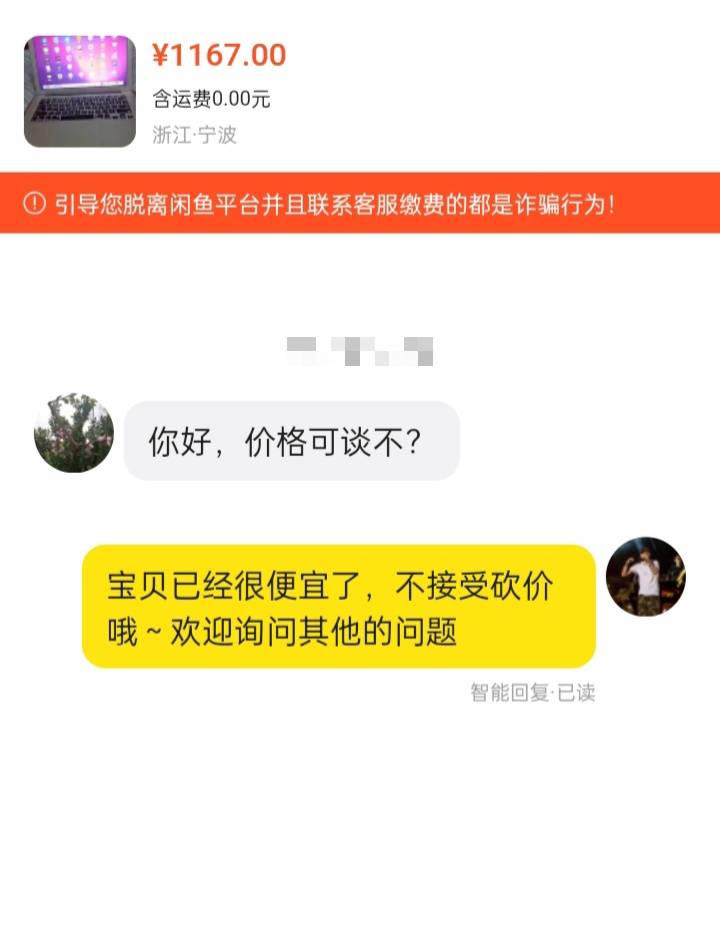View the profile of the user asking about price
The image size is (720, 936).
(x=74, y=433)
